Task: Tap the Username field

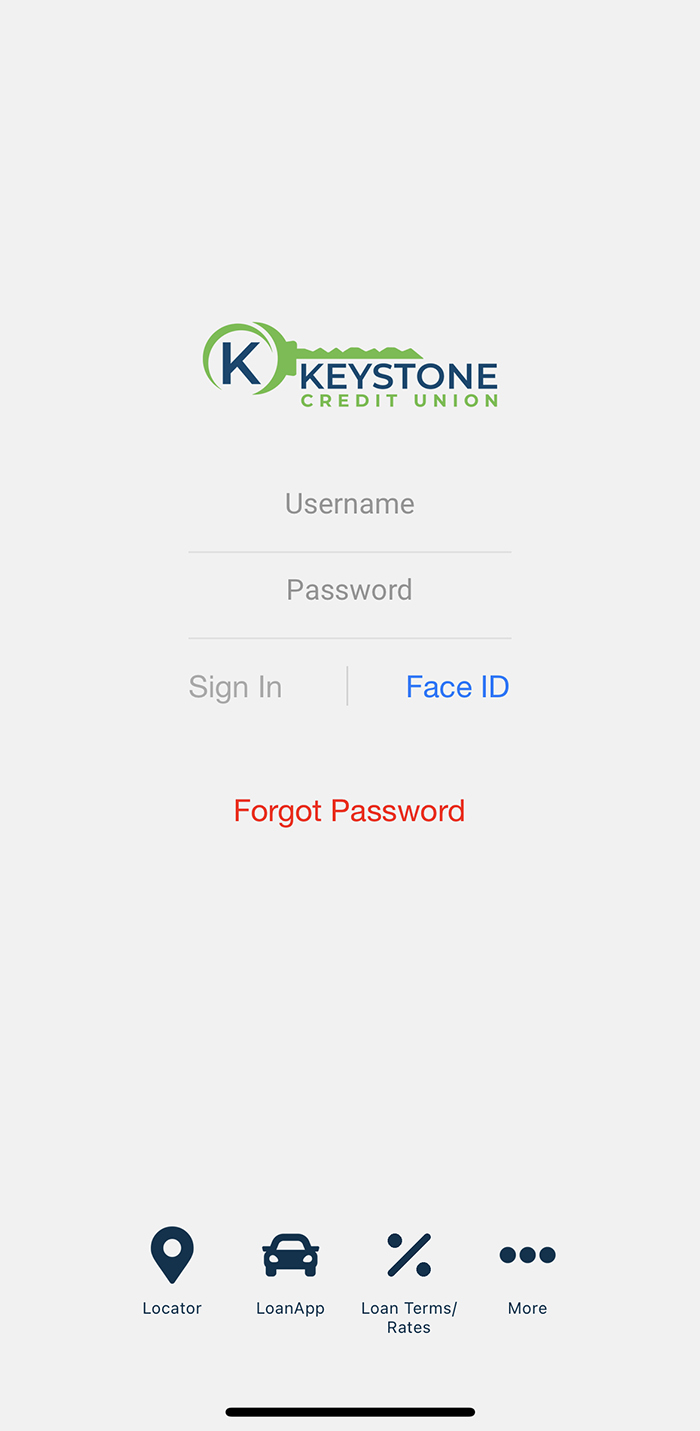Action: [x=349, y=504]
